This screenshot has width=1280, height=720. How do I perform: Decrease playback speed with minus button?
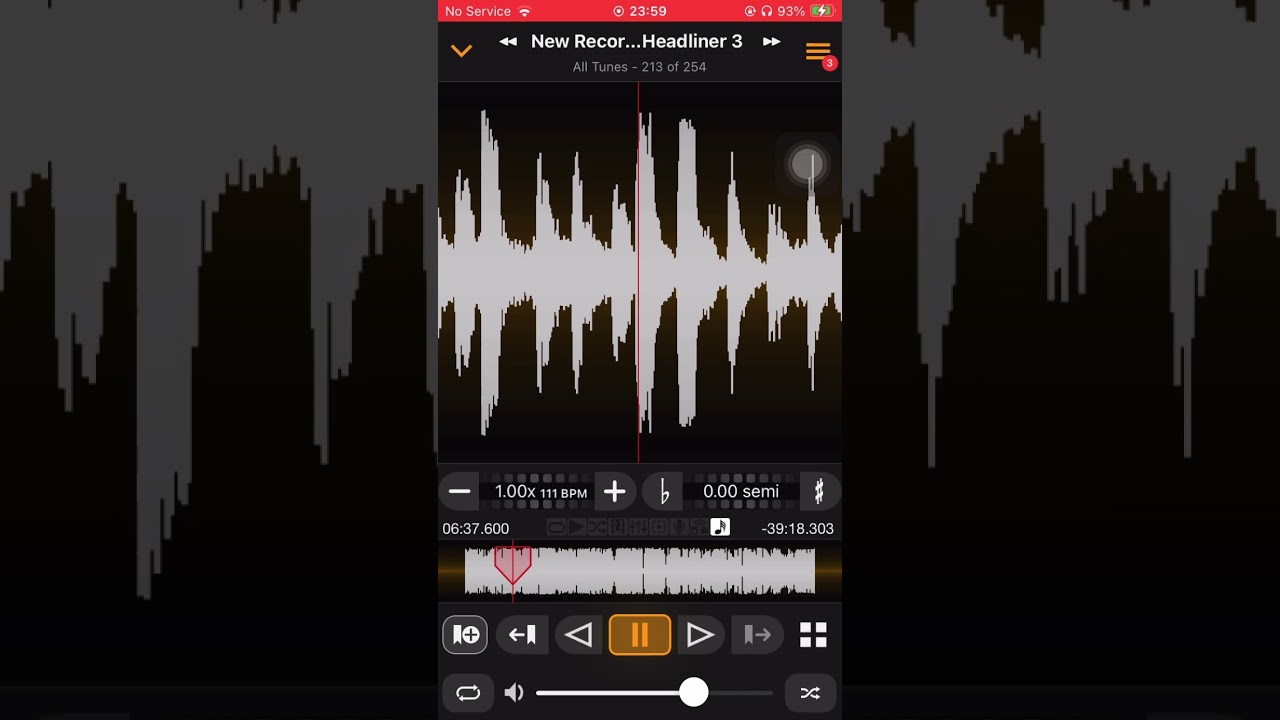(460, 491)
